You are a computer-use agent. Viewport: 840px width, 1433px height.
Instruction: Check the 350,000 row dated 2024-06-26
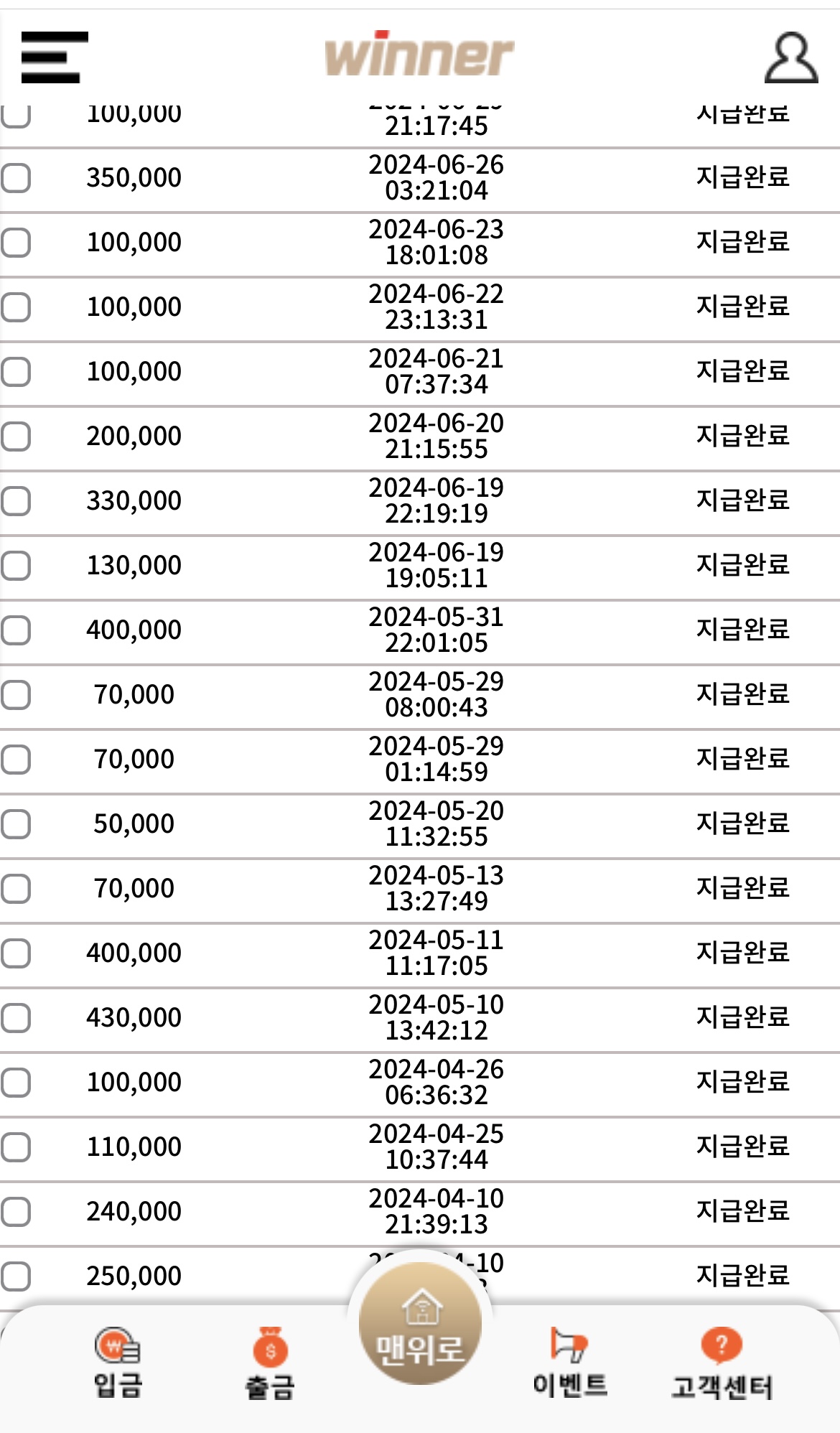(x=15, y=178)
